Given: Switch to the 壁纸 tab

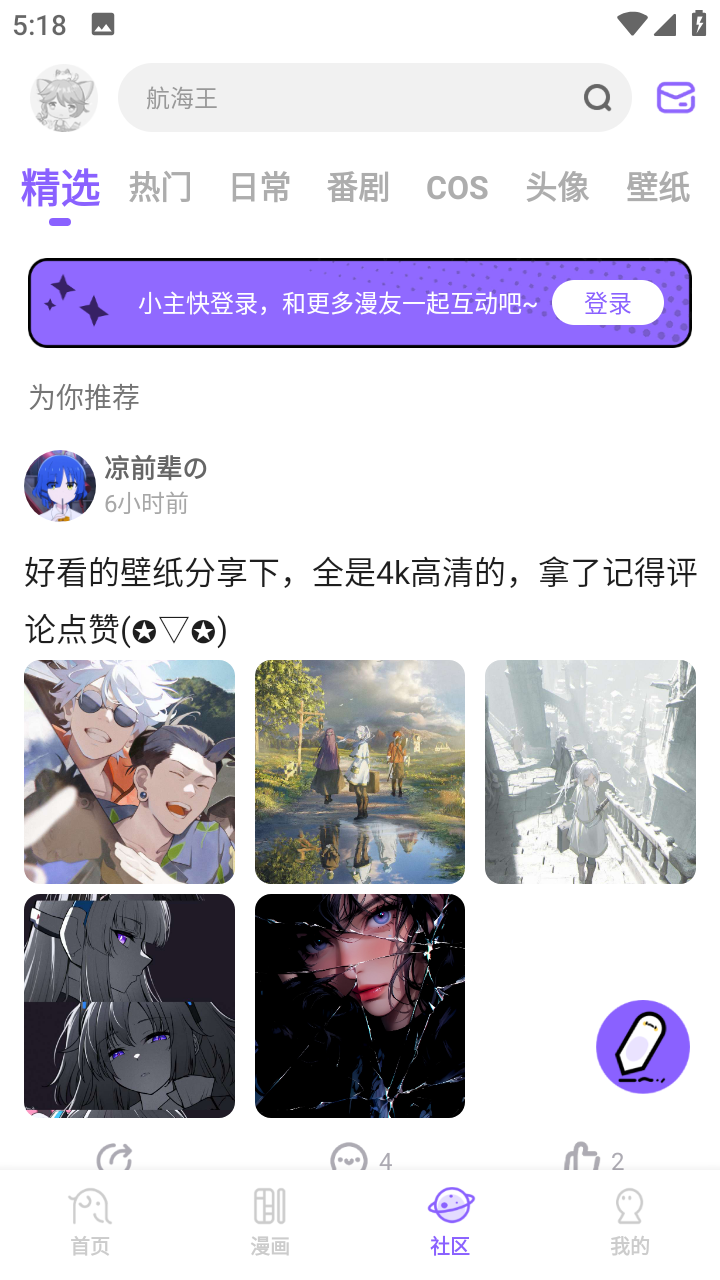Looking at the screenshot, I should point(658,187).
